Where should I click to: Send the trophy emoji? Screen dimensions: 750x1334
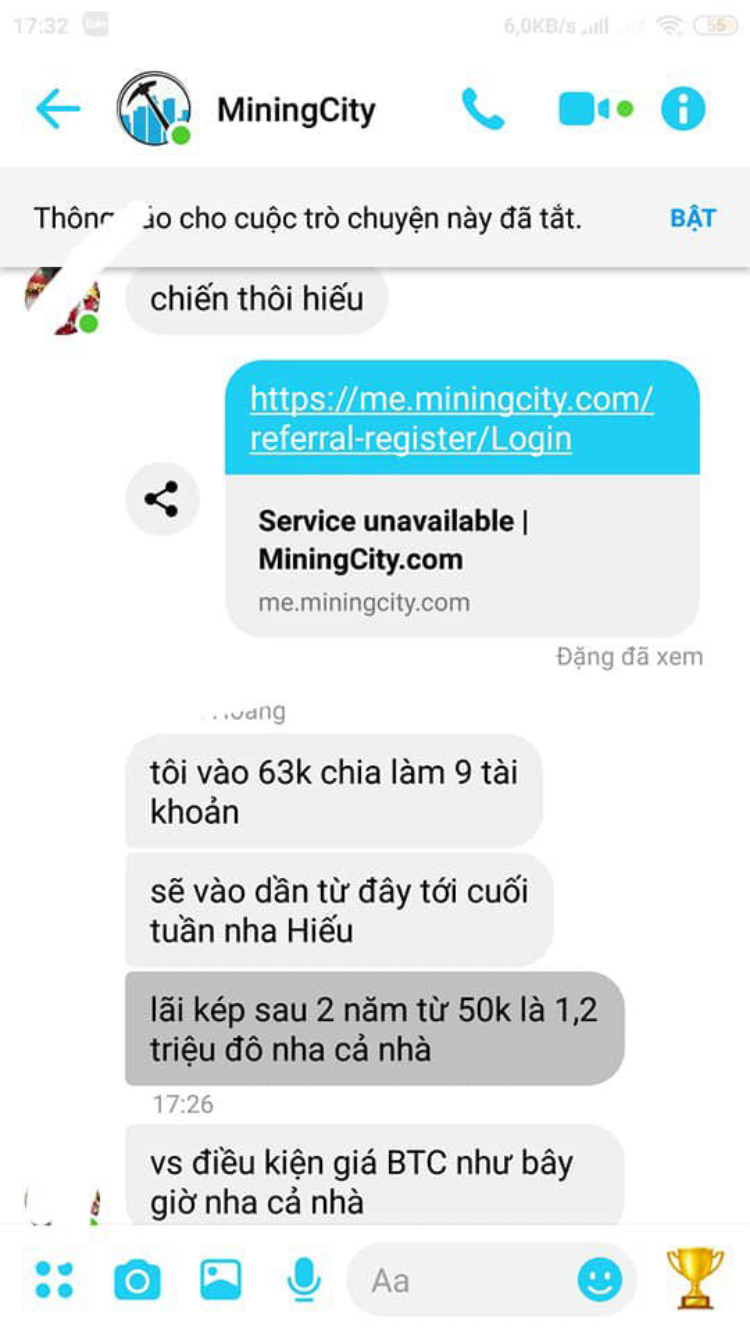pos(695,1277)
